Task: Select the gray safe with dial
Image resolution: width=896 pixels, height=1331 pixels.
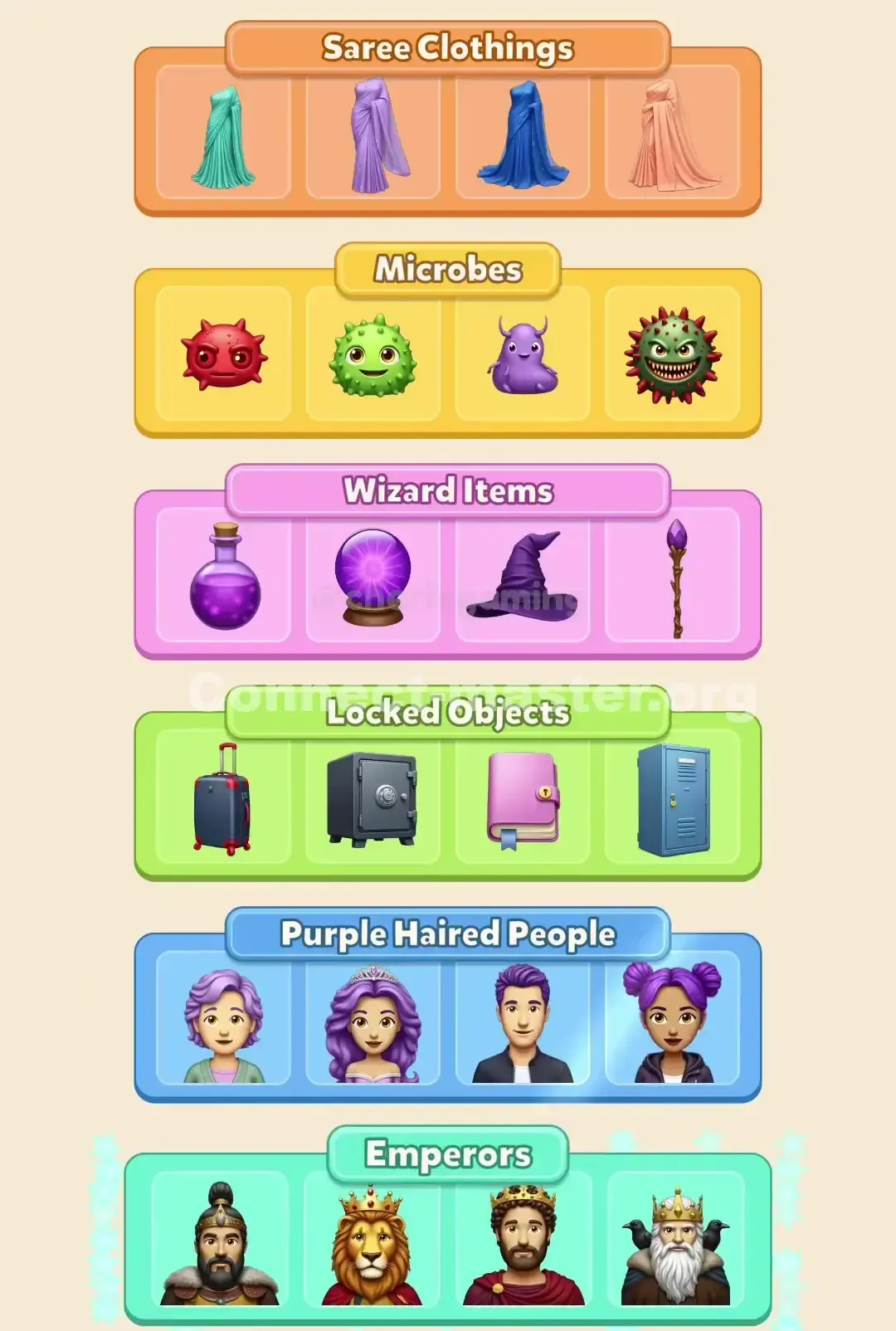Action: pyautogui.click(x=373, y=799)
